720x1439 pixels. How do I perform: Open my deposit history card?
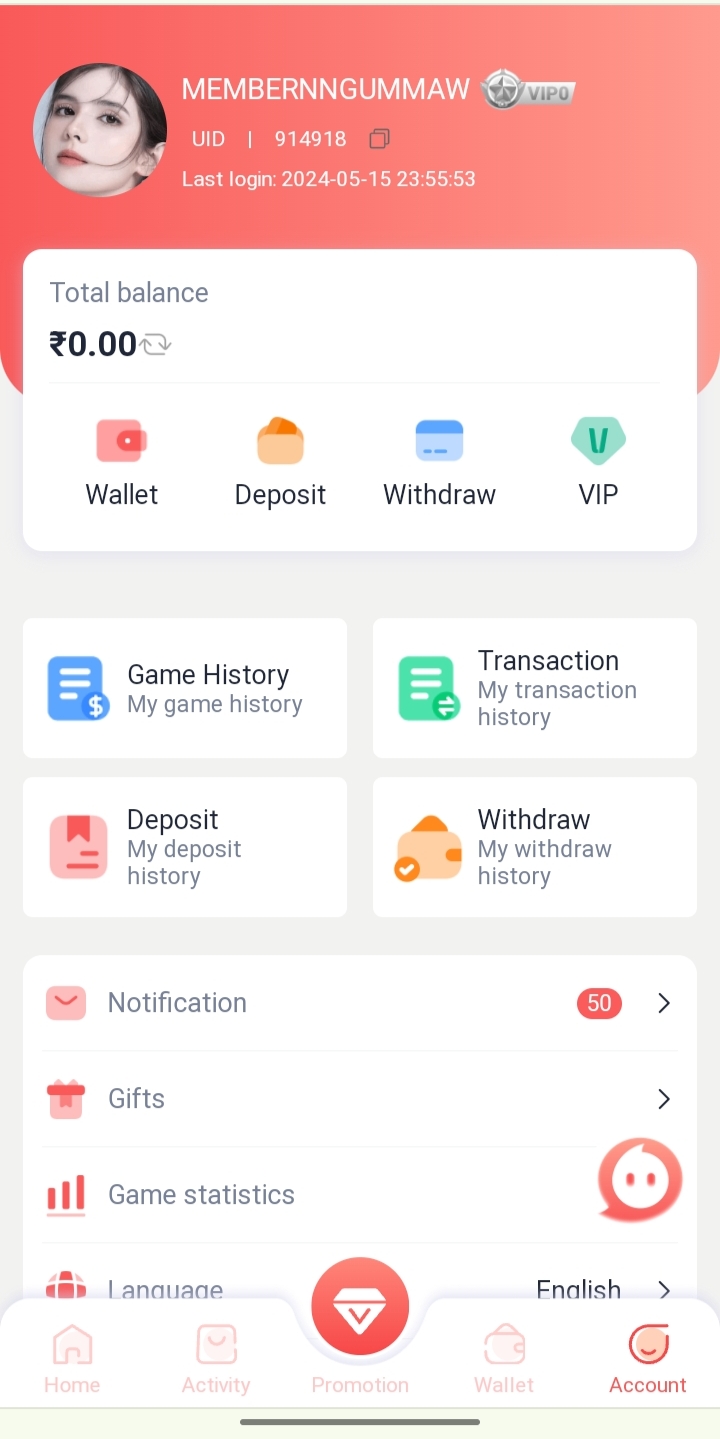click(x=185, y=847)
